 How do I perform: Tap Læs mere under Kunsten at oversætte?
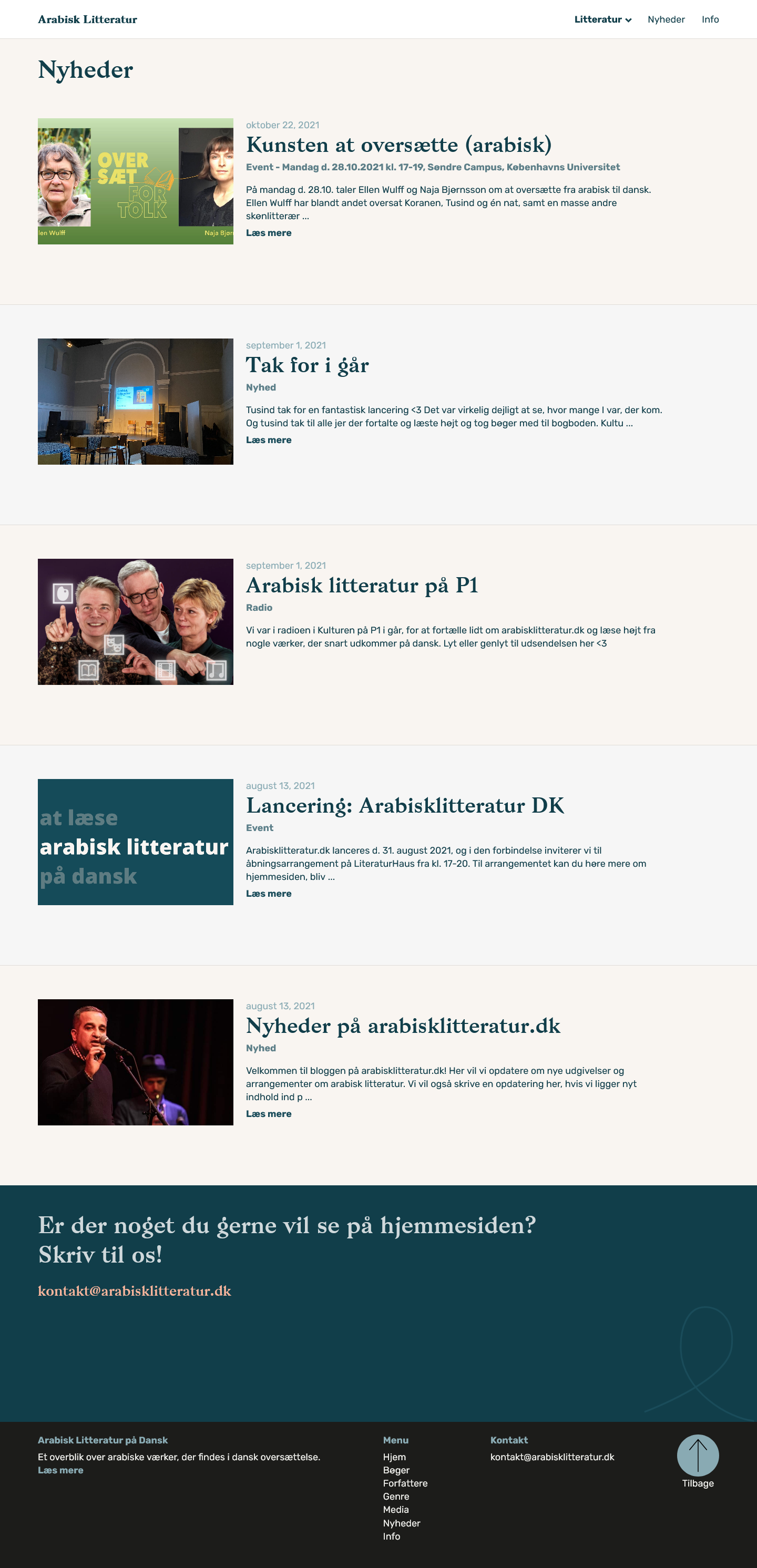268,233
